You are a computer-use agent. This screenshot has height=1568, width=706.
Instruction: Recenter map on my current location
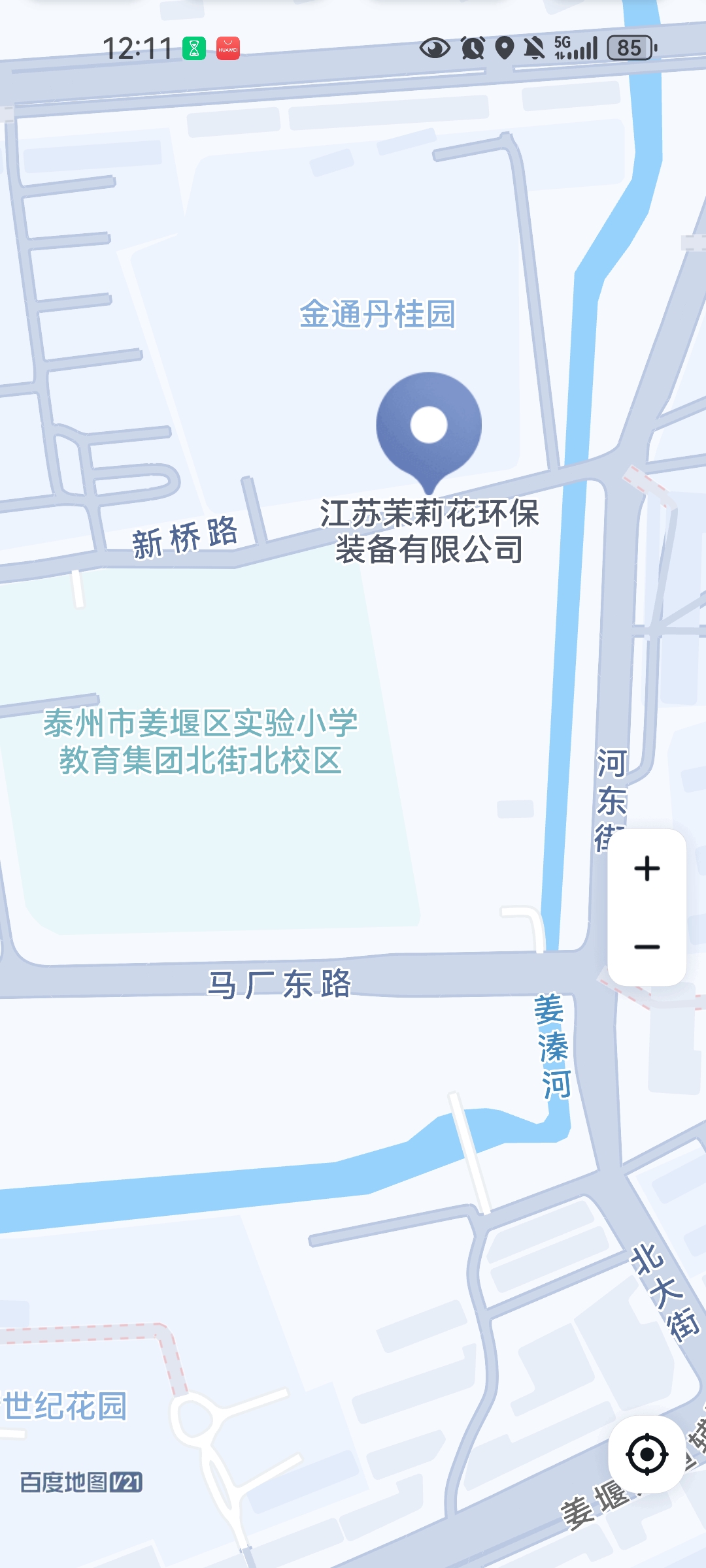click(647, 1454)
